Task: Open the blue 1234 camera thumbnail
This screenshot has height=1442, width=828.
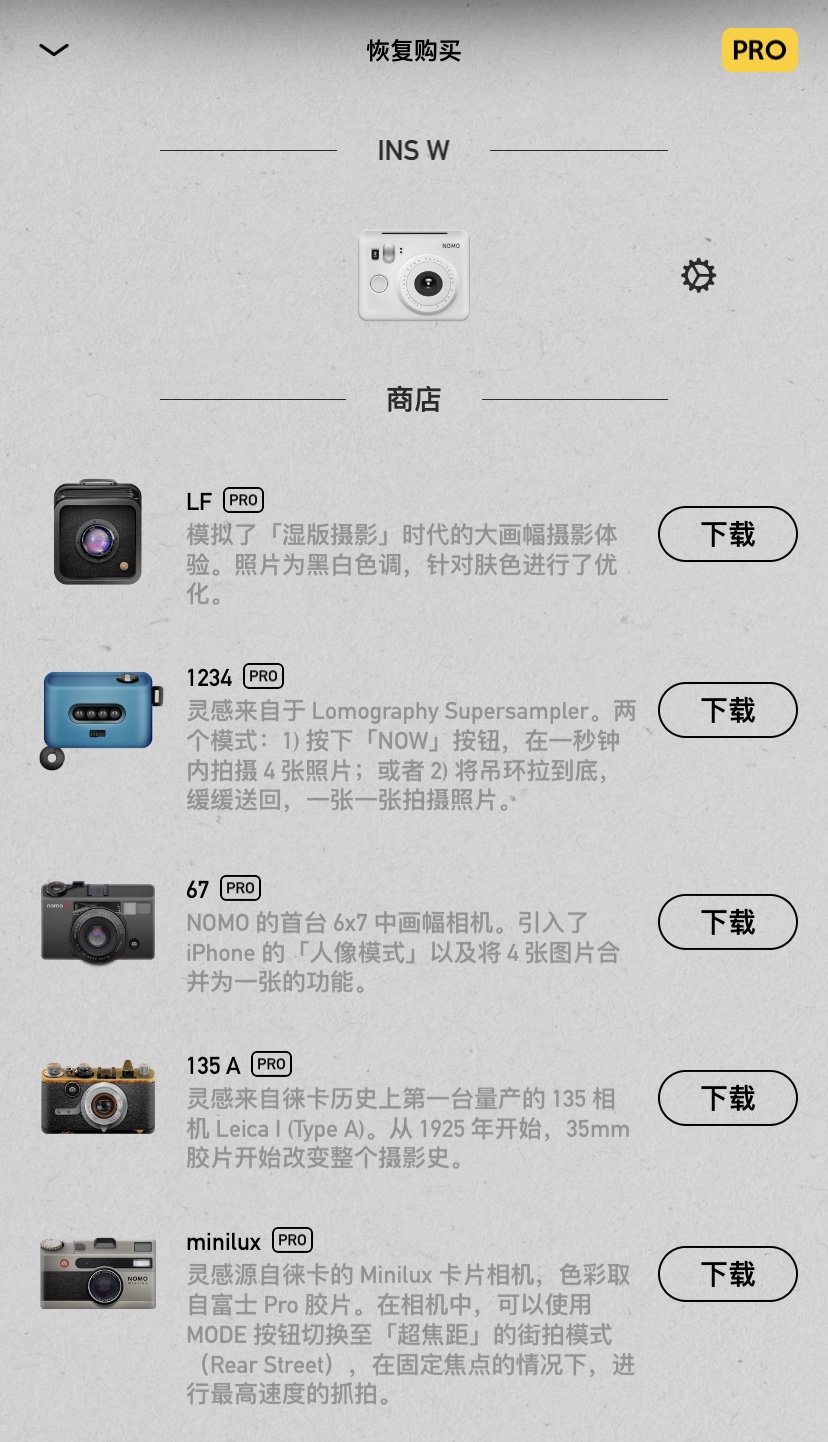Action: (98, 719)
